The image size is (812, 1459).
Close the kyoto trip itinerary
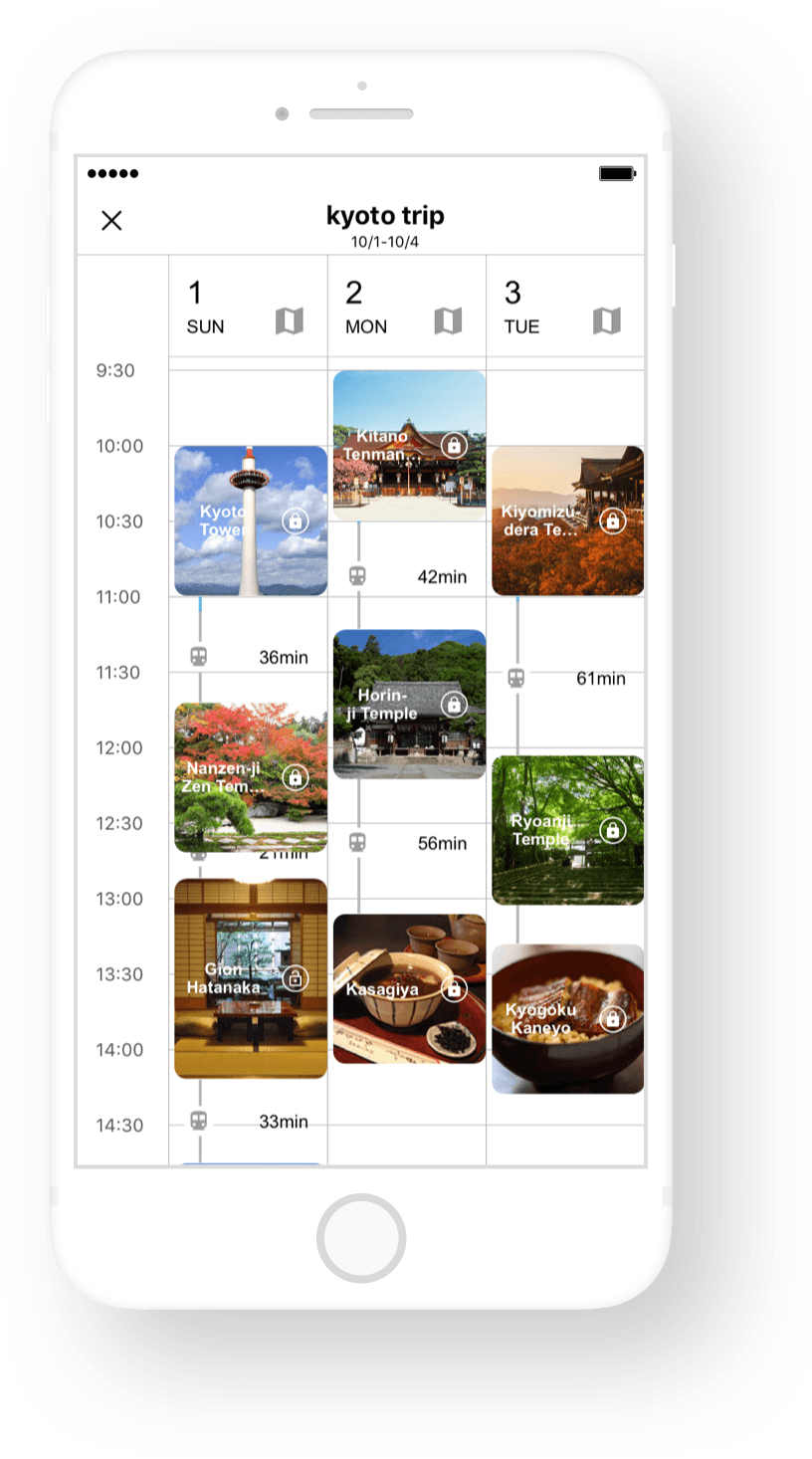coord(111,221)
